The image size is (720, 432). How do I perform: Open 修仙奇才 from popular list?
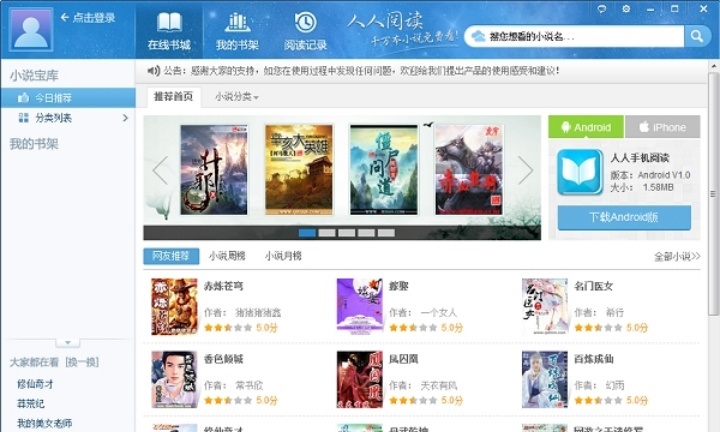click(x=35, y=384)
